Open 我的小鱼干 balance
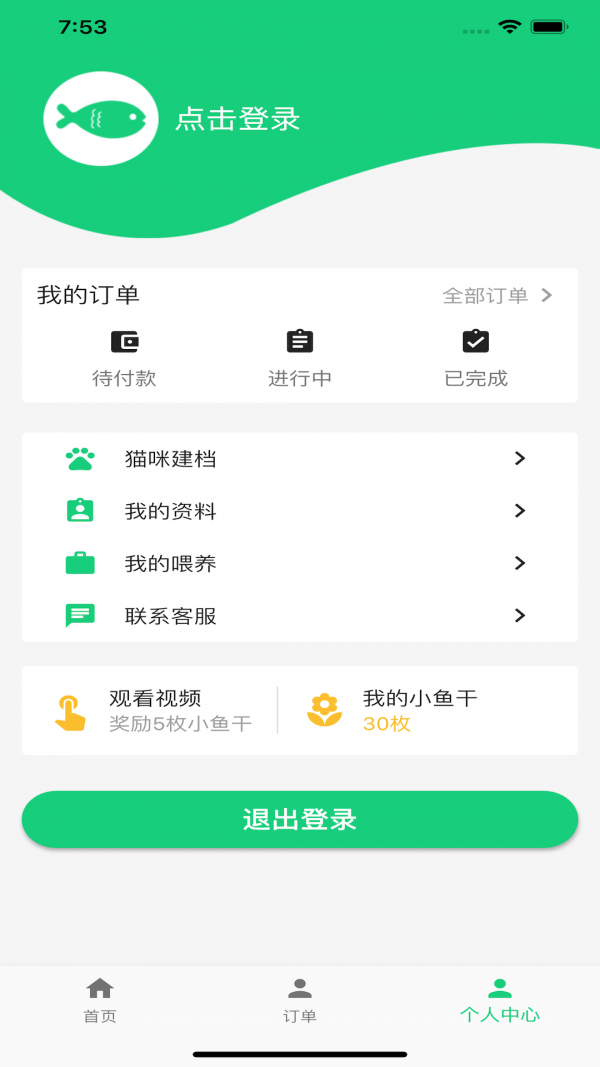This screenshot has width=600, height=1067. 393,710
